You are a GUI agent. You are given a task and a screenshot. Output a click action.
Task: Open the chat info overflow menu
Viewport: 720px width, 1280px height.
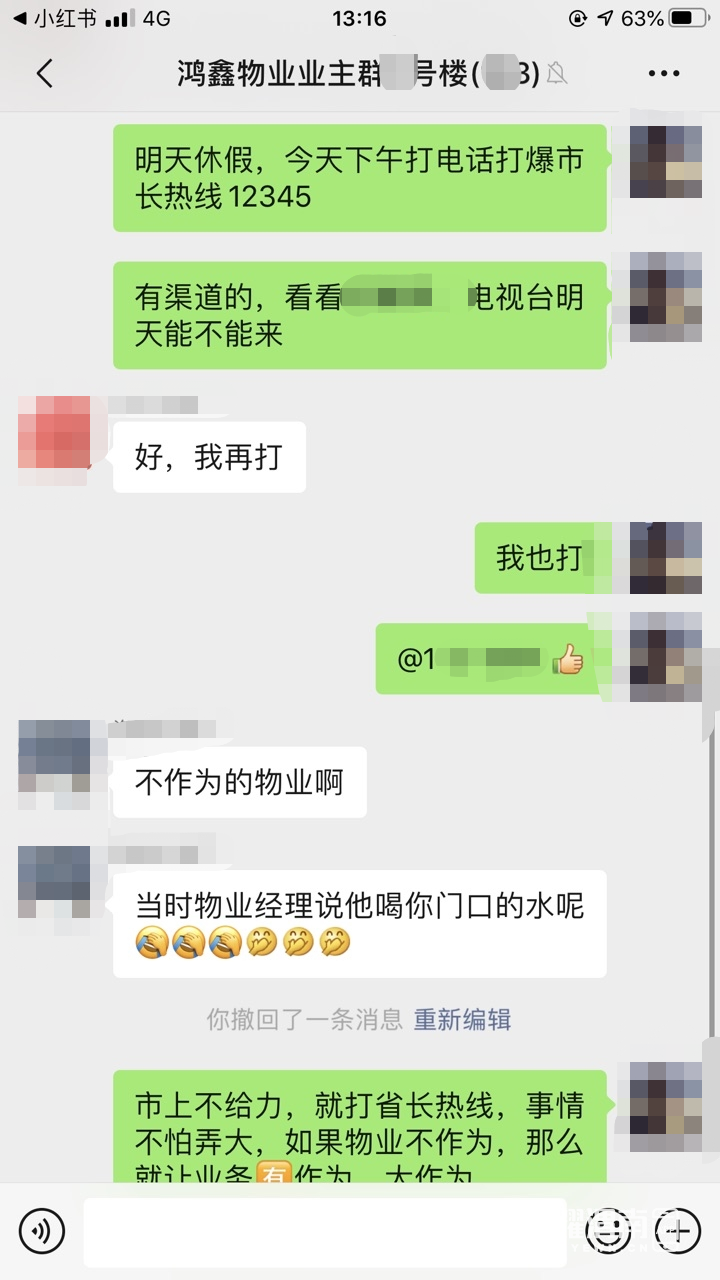(664, 74)
